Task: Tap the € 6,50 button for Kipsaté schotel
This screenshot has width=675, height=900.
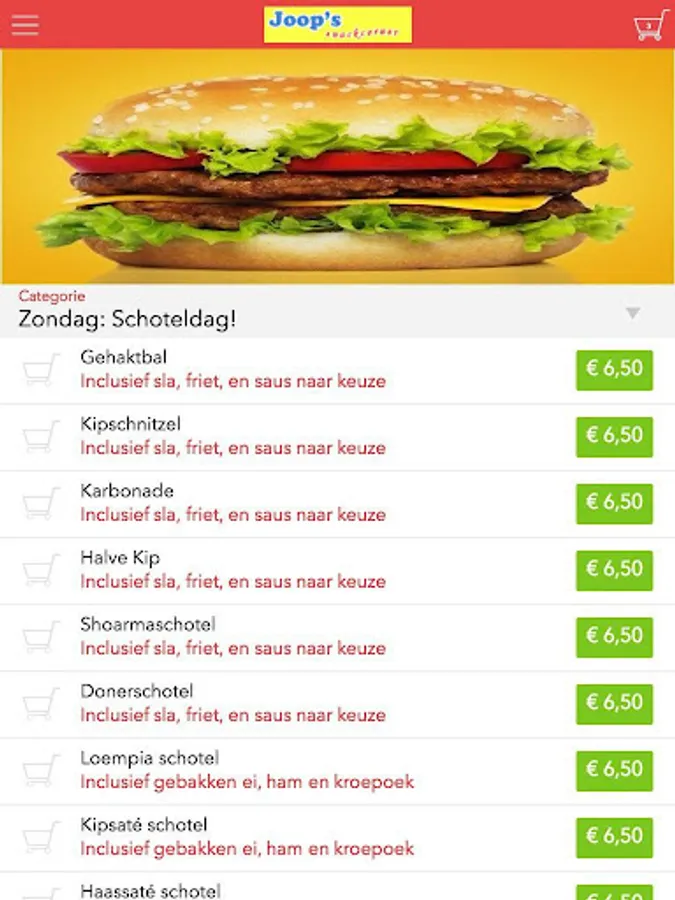Action: (x=614, y=837)
